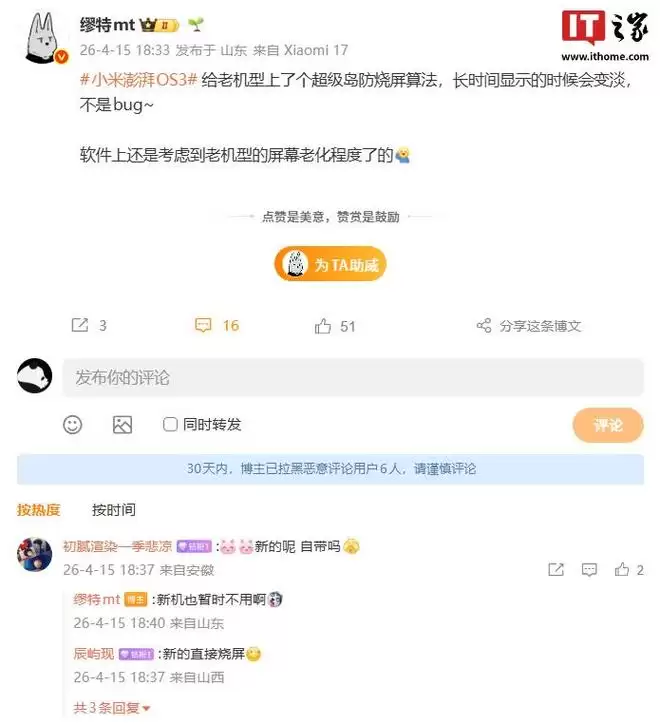Open 初腻渲染一季悲凉's profile

pyautogui.click(x=118, y=546)
